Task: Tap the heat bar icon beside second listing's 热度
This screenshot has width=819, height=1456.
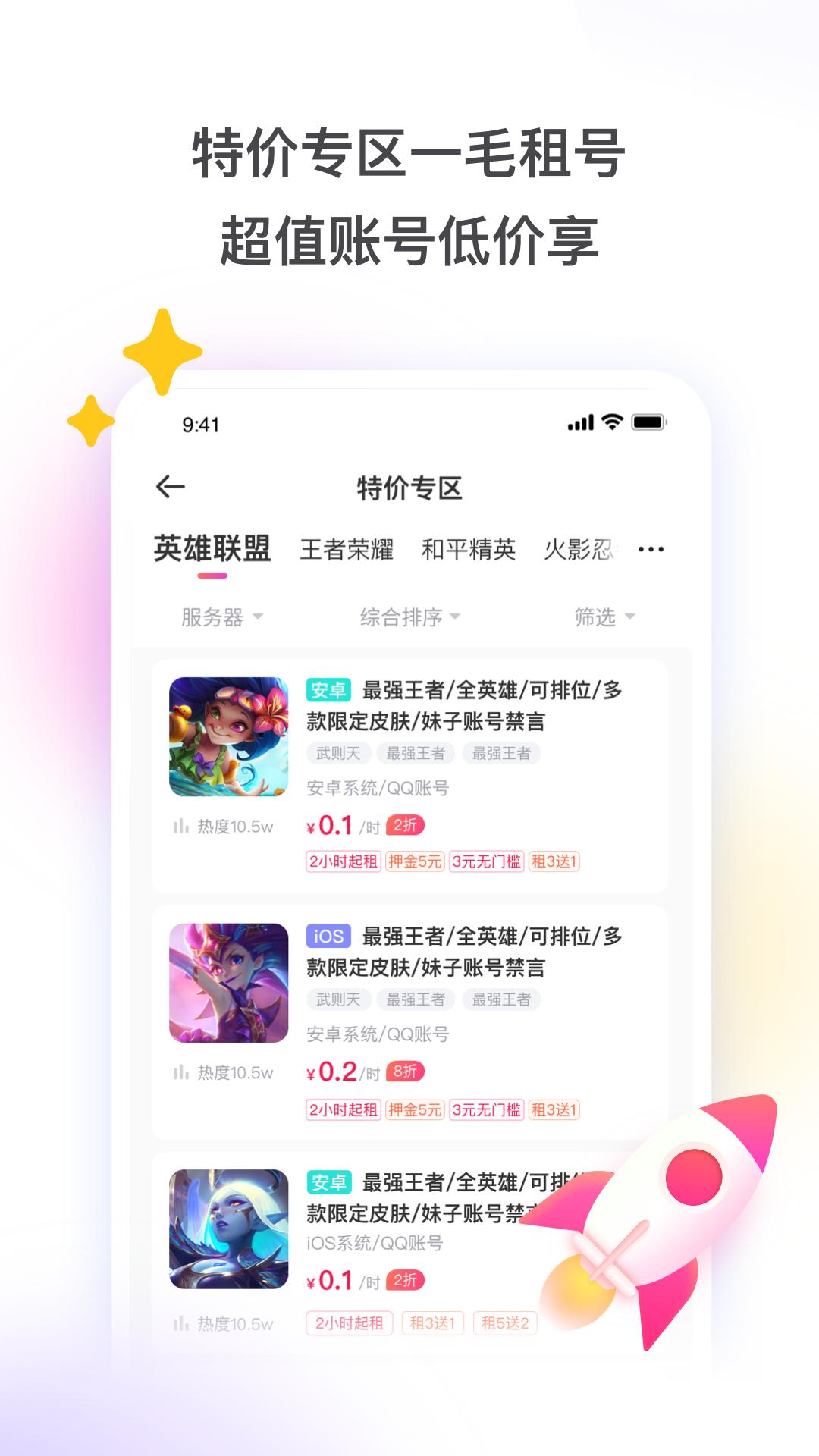Action: point(181,1072)
